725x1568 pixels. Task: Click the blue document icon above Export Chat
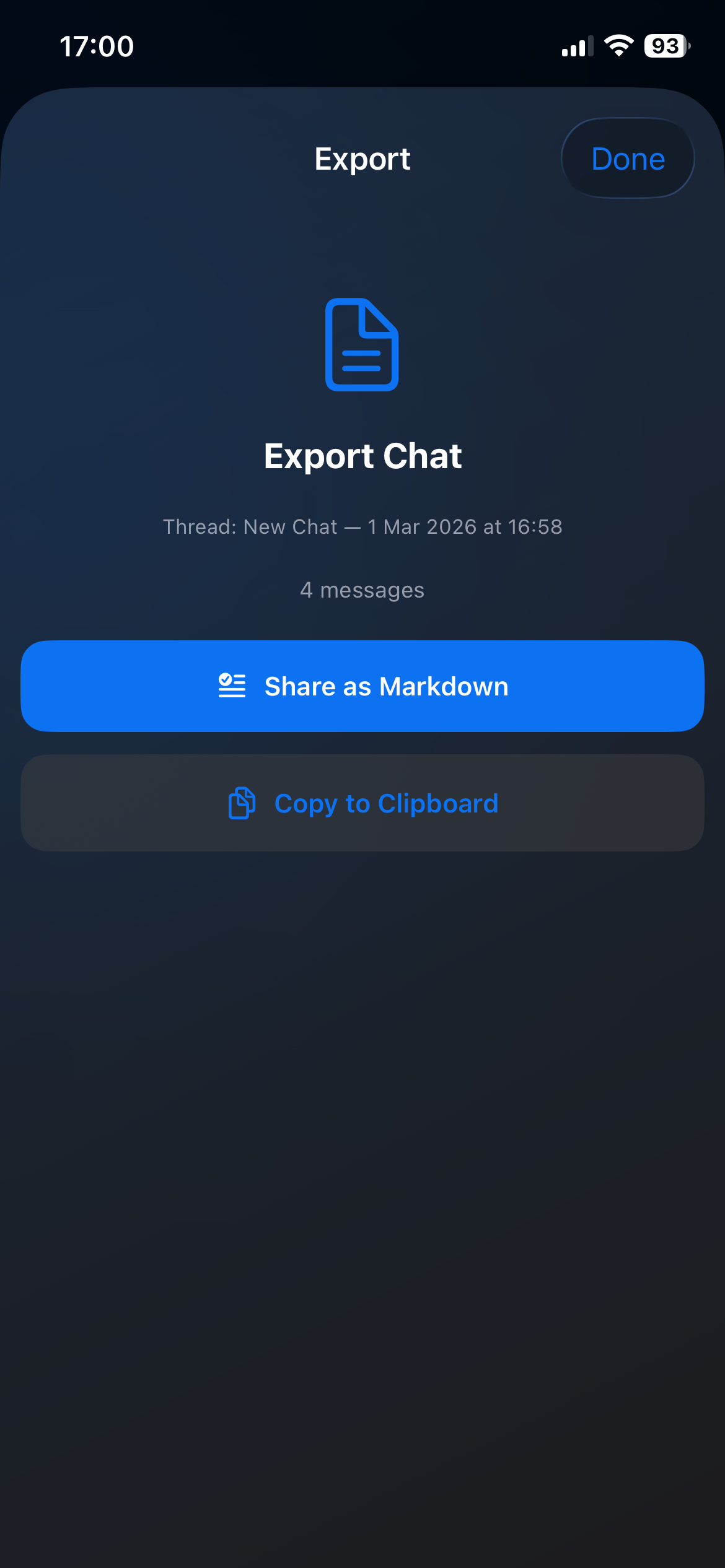coord(362,345)
